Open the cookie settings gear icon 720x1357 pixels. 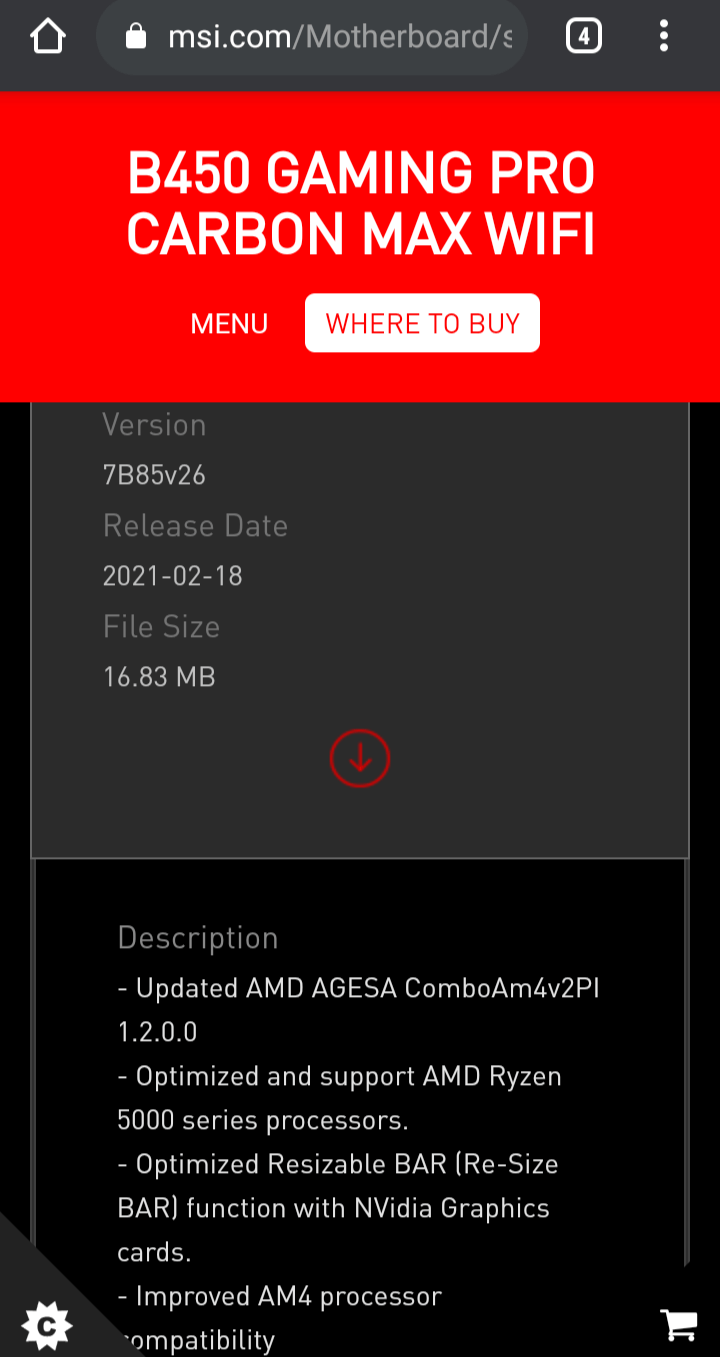tap(46, 1326)
